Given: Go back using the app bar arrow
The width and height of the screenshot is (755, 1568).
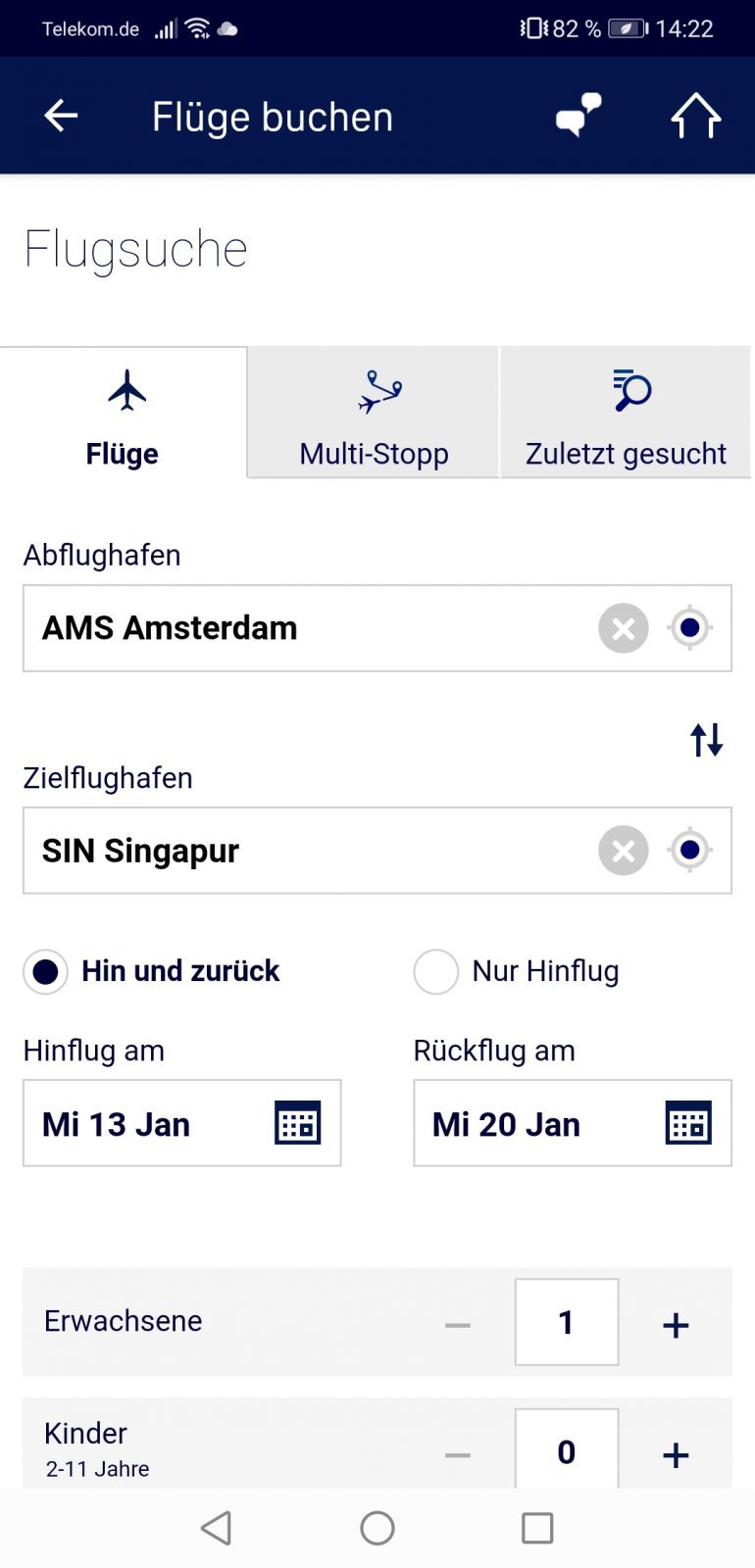Looking at the screenshot, I should (61, 116).
